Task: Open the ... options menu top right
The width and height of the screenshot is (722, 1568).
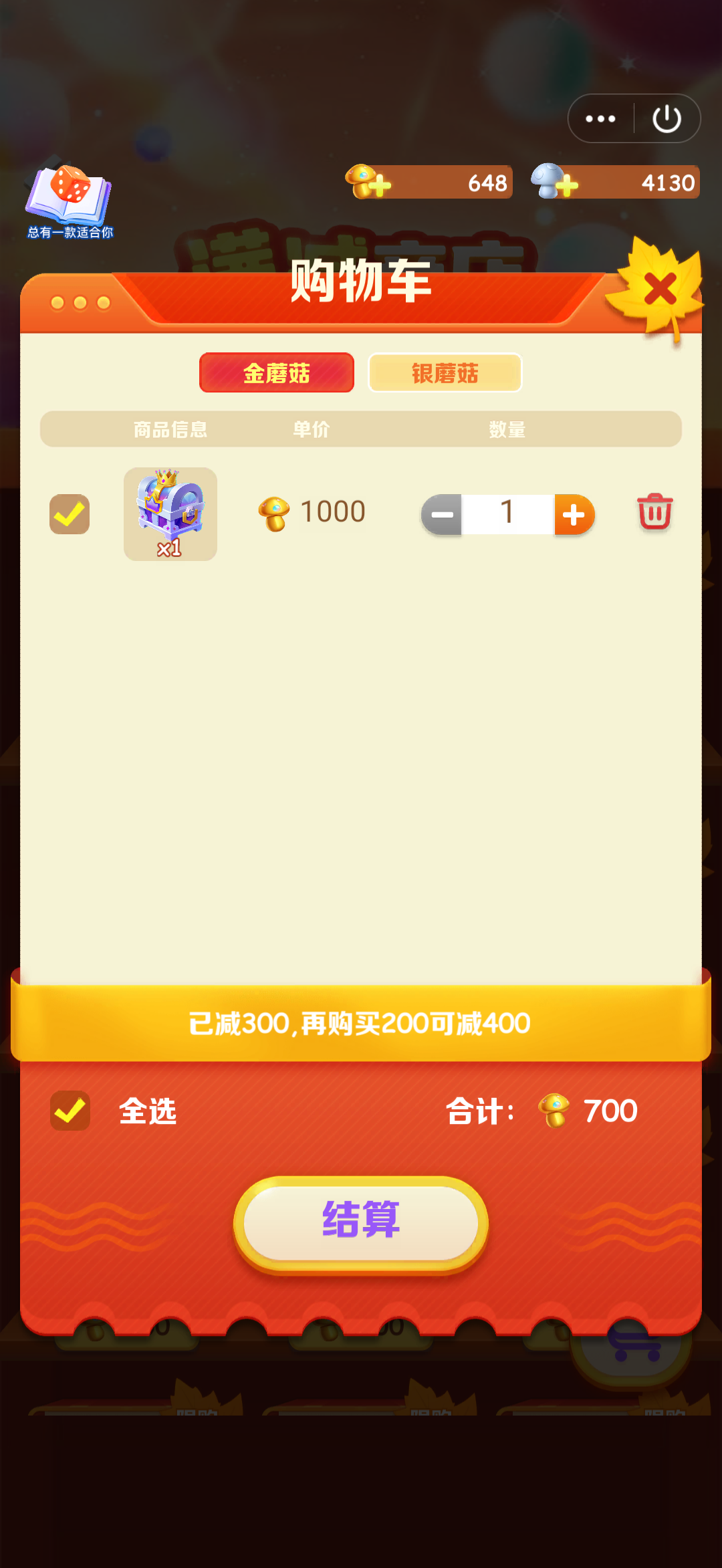Action: 599,118
